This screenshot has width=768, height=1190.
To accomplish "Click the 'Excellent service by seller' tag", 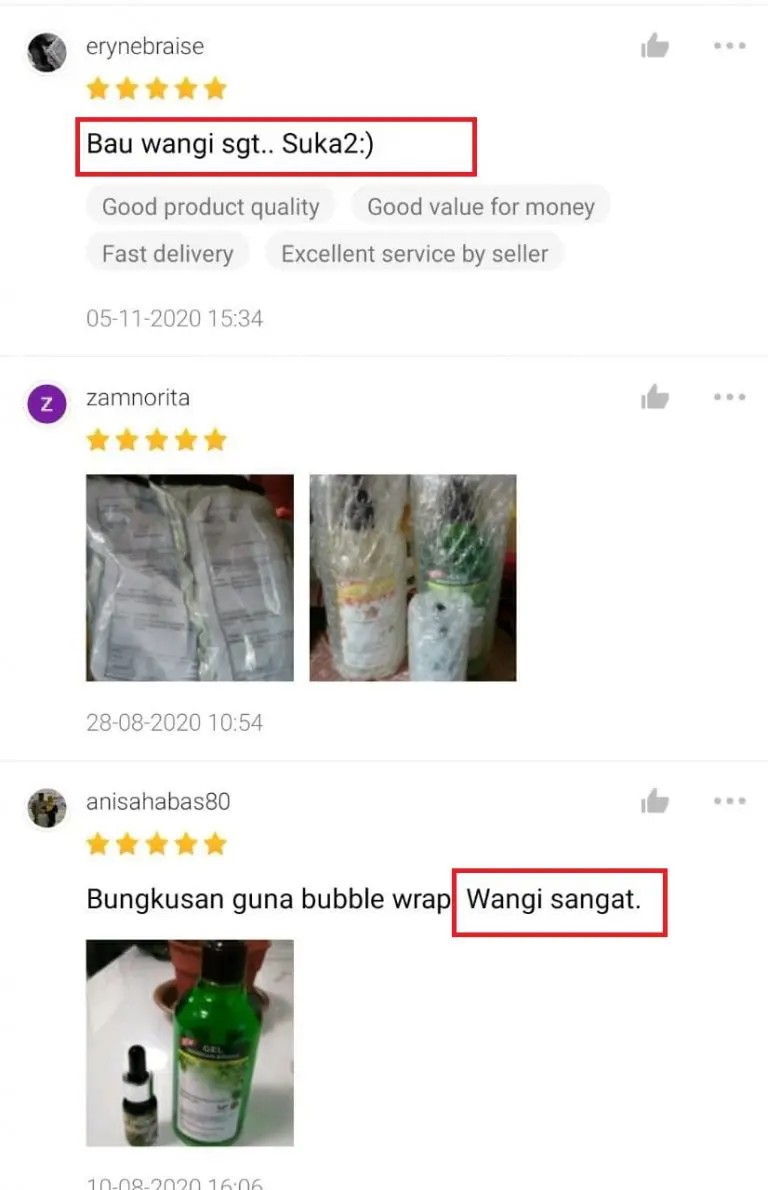I will point(415,253).
